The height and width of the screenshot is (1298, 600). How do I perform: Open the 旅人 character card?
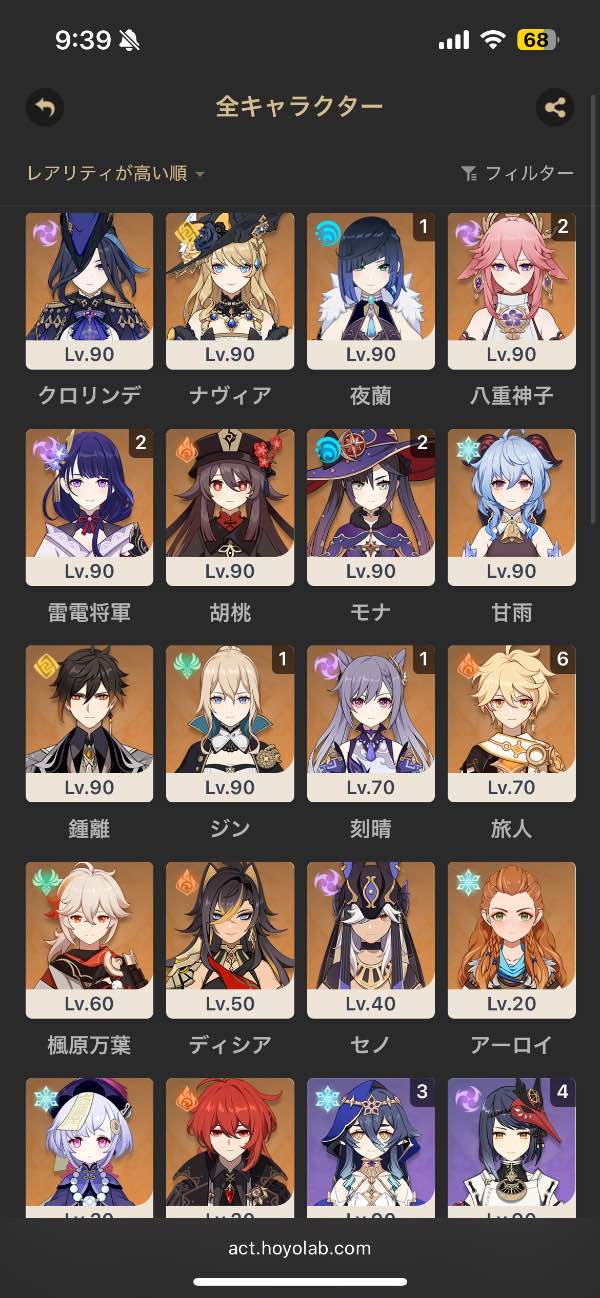pyautogui.click(x=511, y=723)
